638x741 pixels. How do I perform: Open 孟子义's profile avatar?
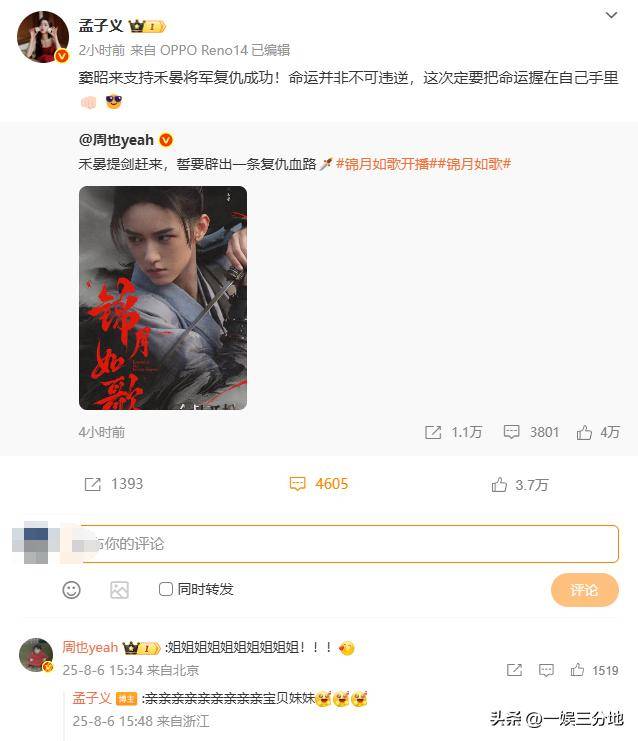pyautogui.click(x=42, y=37)
